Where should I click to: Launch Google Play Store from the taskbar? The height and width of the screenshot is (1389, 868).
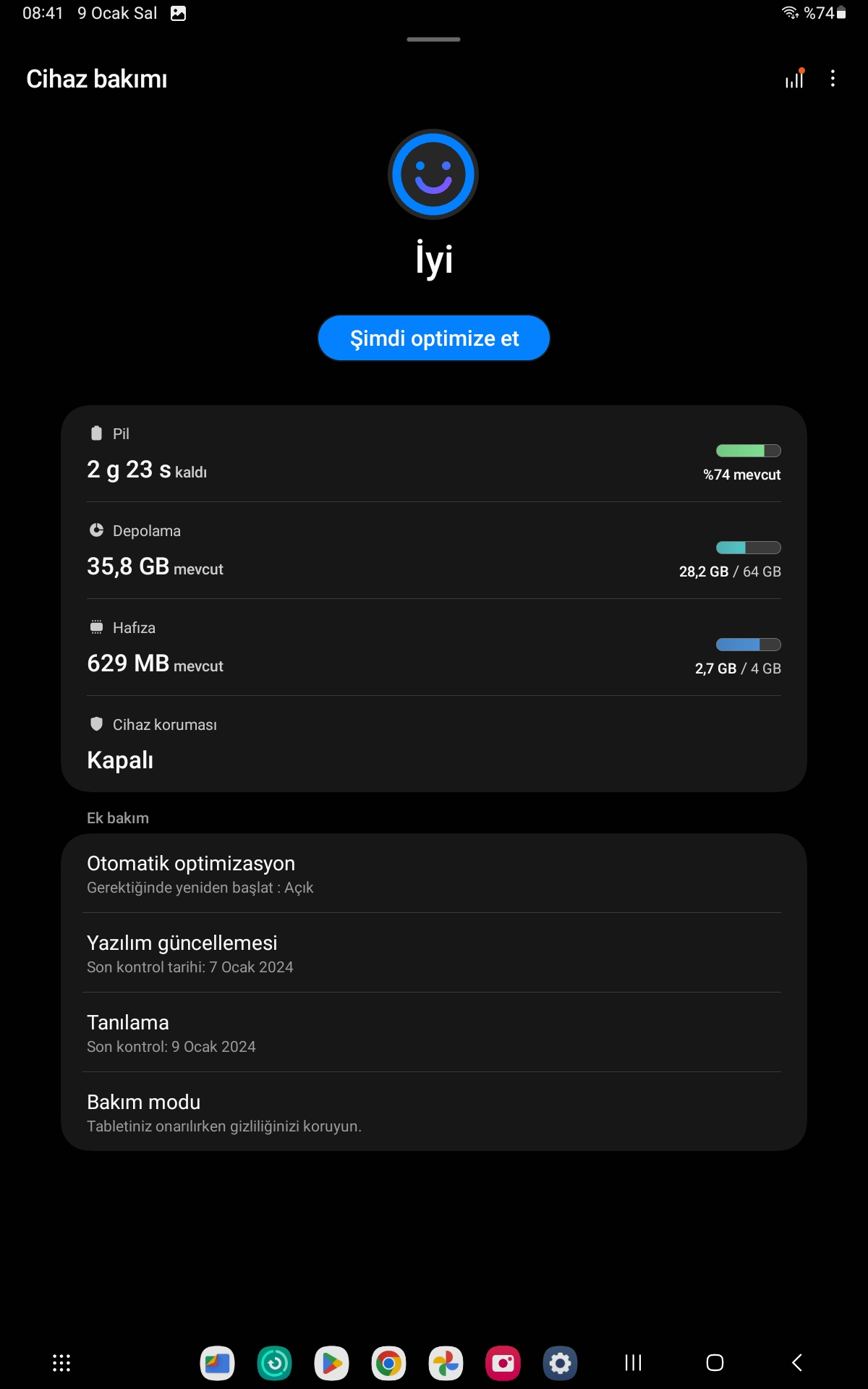[x=331, y=1363]
